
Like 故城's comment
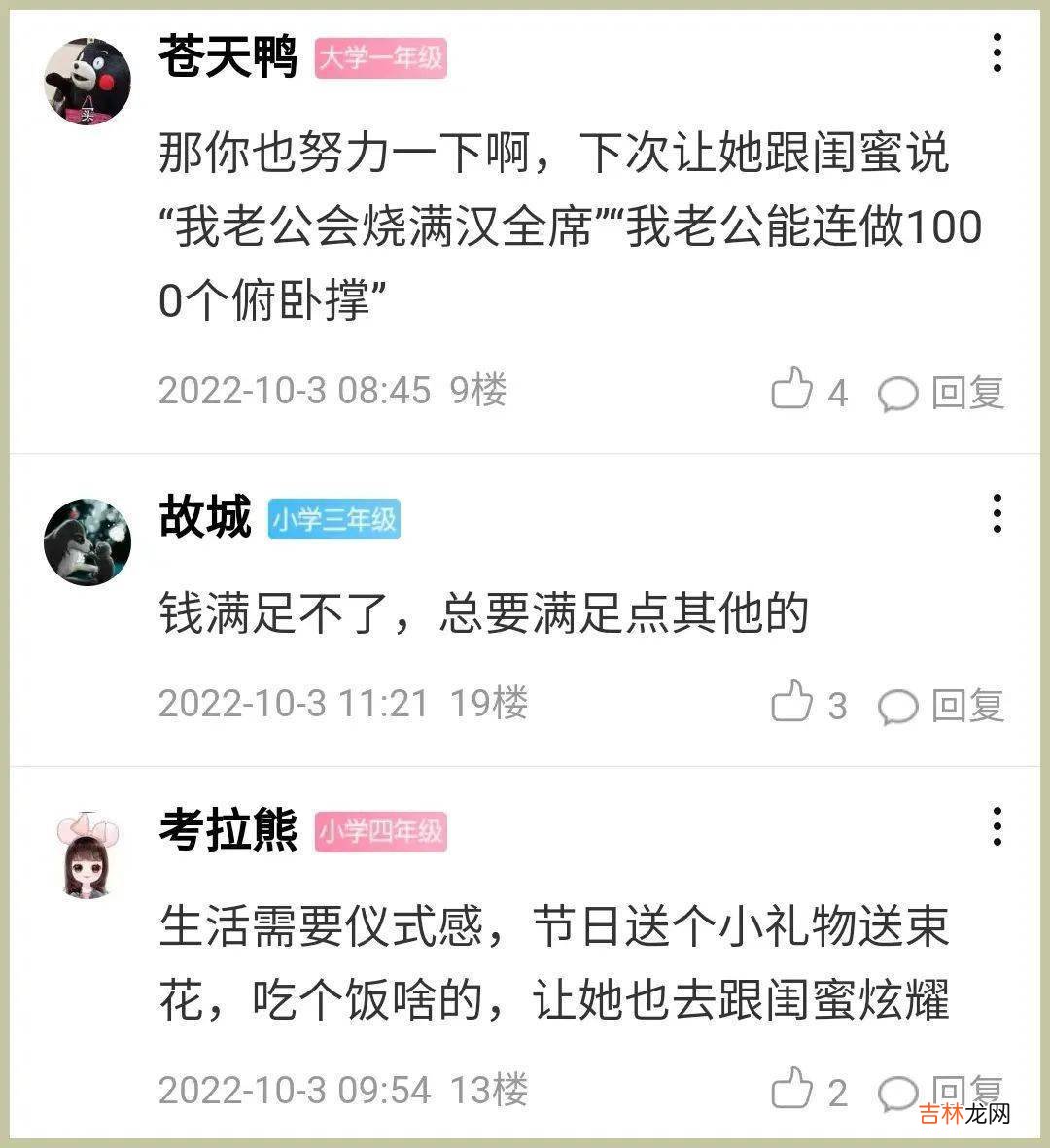pos(791,703)
